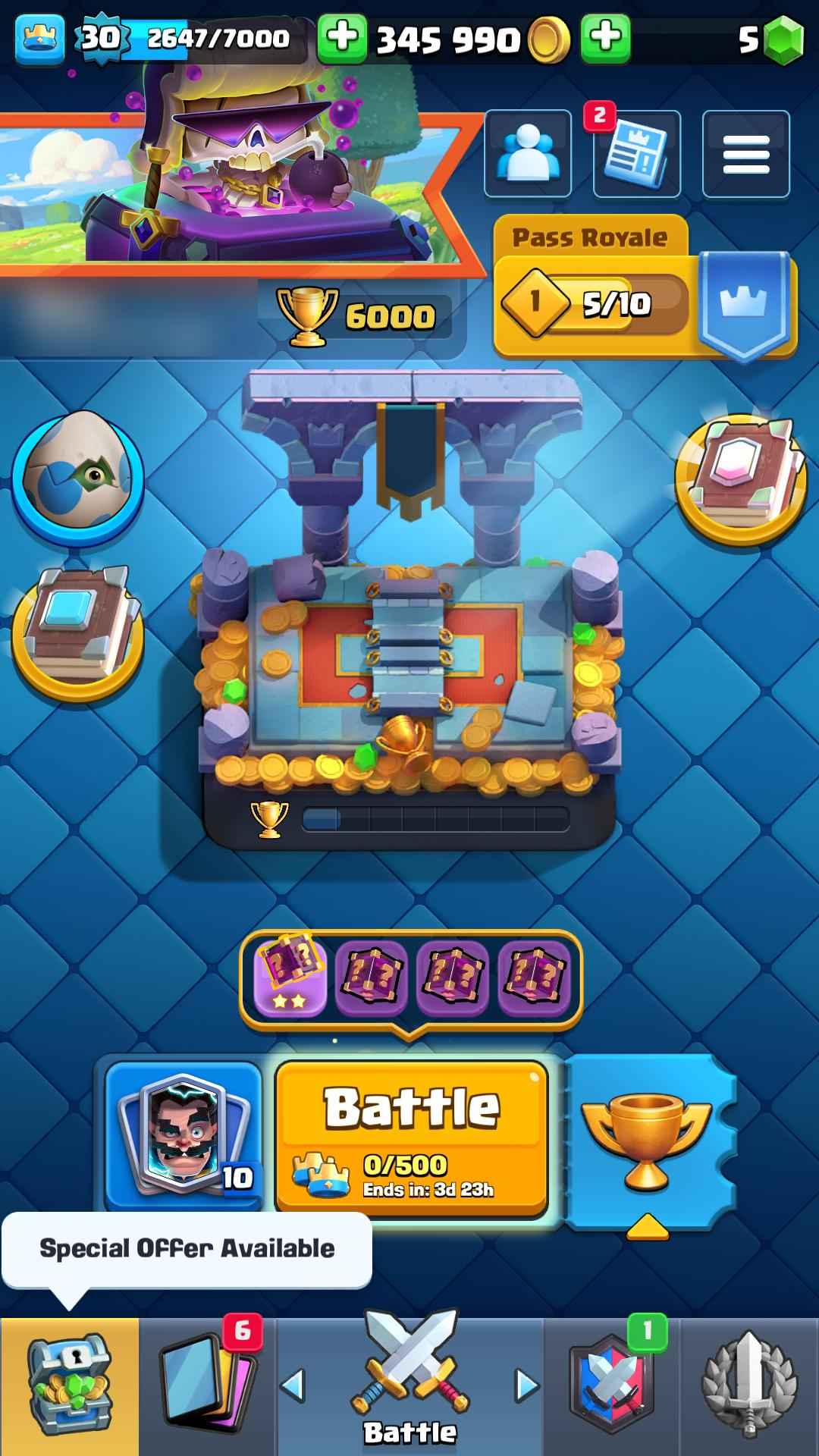Tap the green plus next to gold

604,36
